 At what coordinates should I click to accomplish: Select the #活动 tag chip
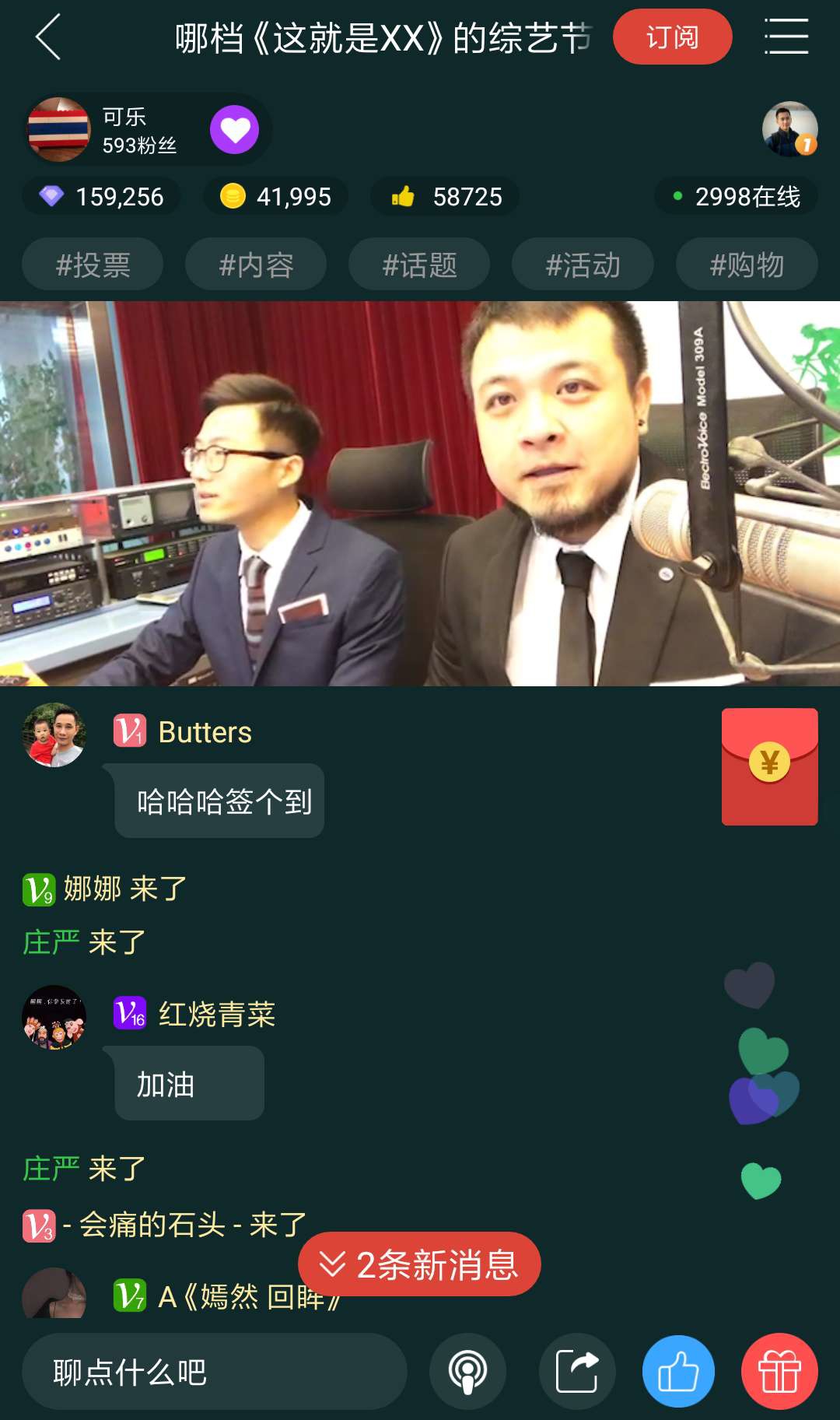tap(583, 265)
